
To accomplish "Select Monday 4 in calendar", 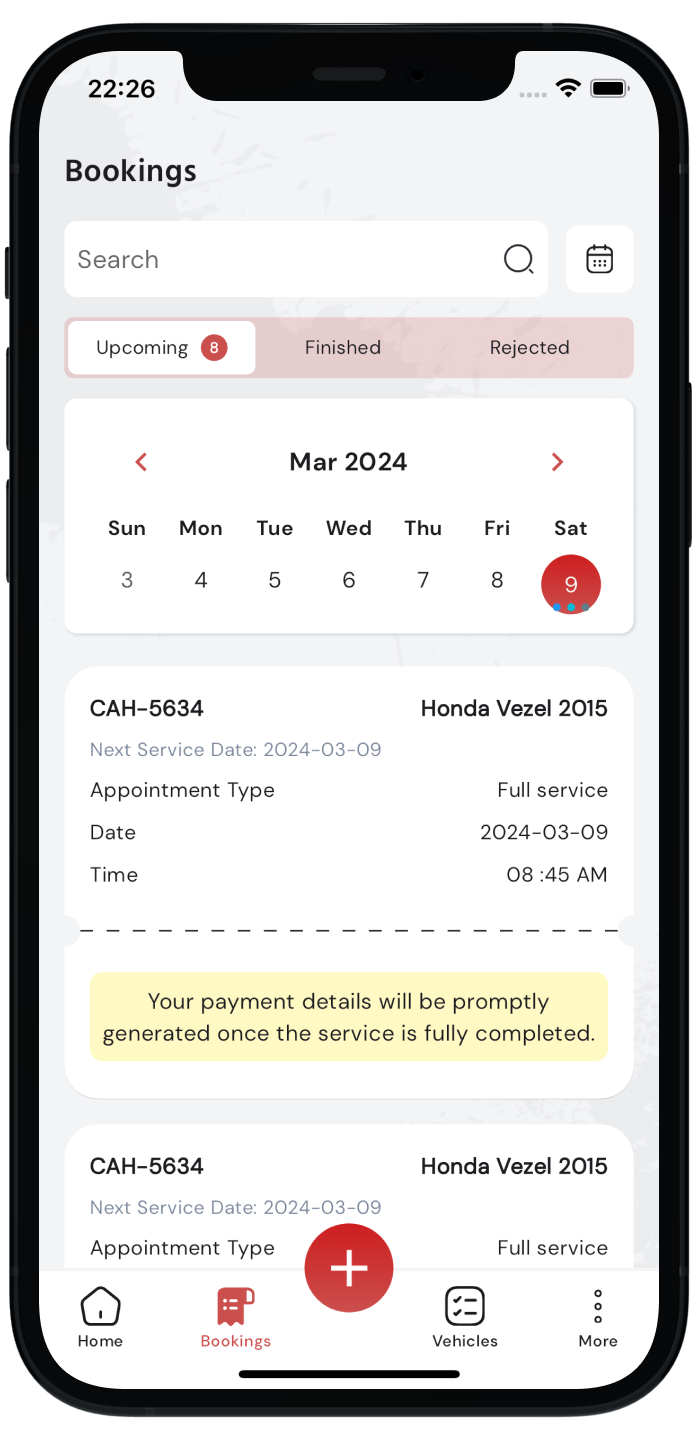I will 201,580.
